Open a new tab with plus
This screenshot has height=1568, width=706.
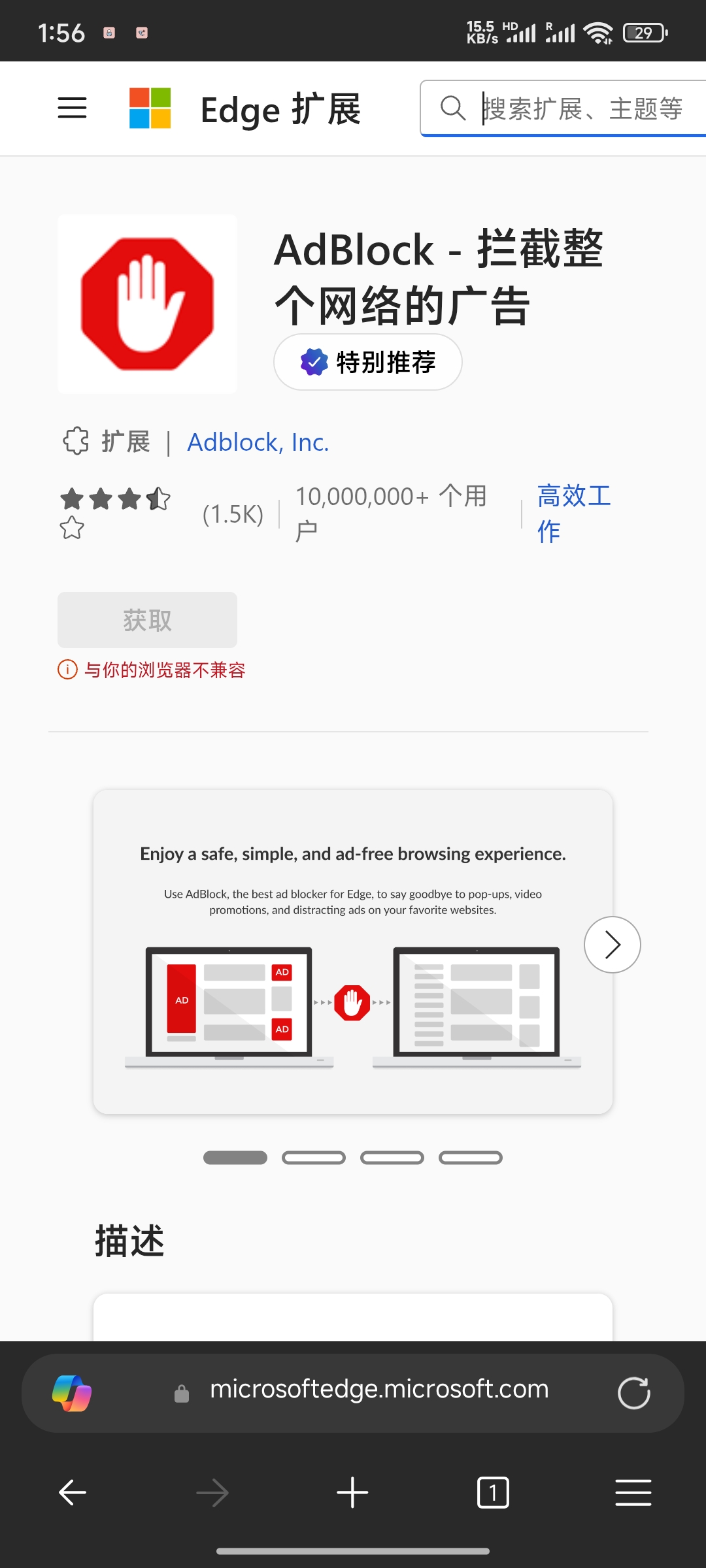(352, 1493)
